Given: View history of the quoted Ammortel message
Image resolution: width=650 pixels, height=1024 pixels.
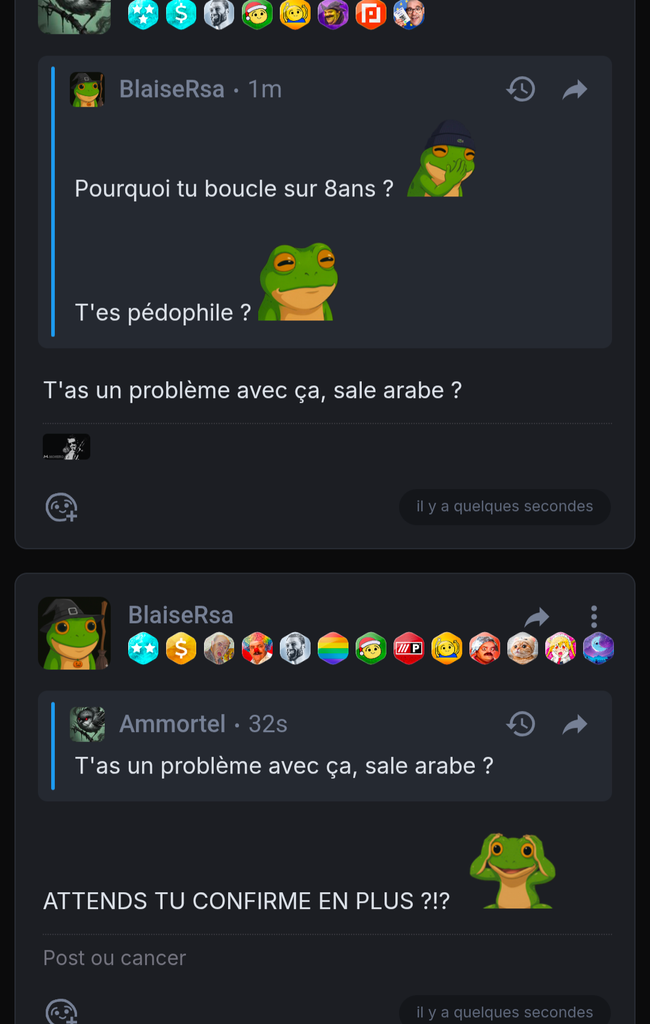Looking at the screenshot, I should (x=521, y=724).
